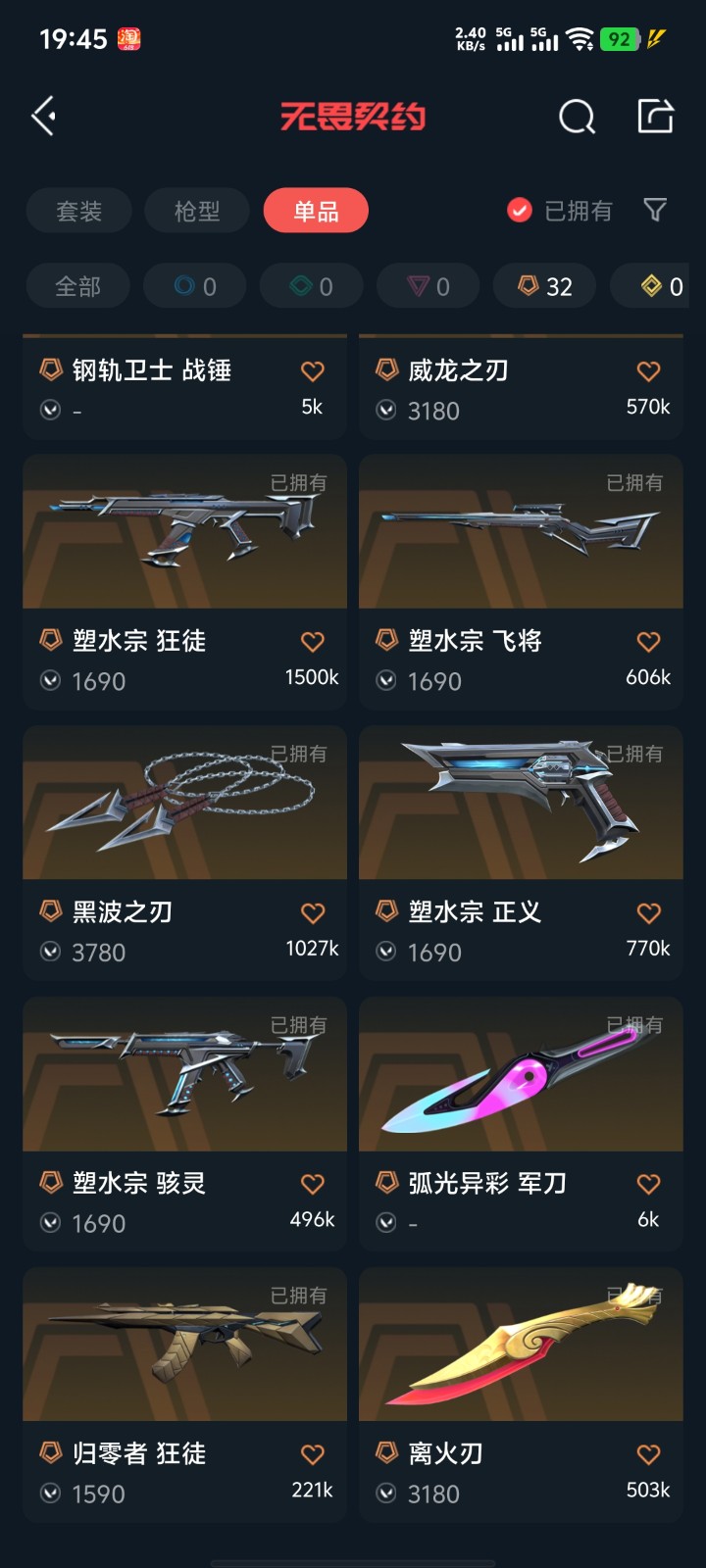Open the 离火刃 skin card
Viewport: 706px width, 1568px height.
[521, 1347]
